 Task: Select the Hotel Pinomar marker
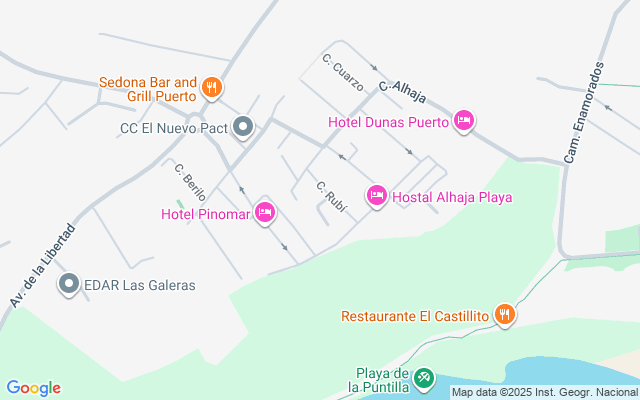265,212
